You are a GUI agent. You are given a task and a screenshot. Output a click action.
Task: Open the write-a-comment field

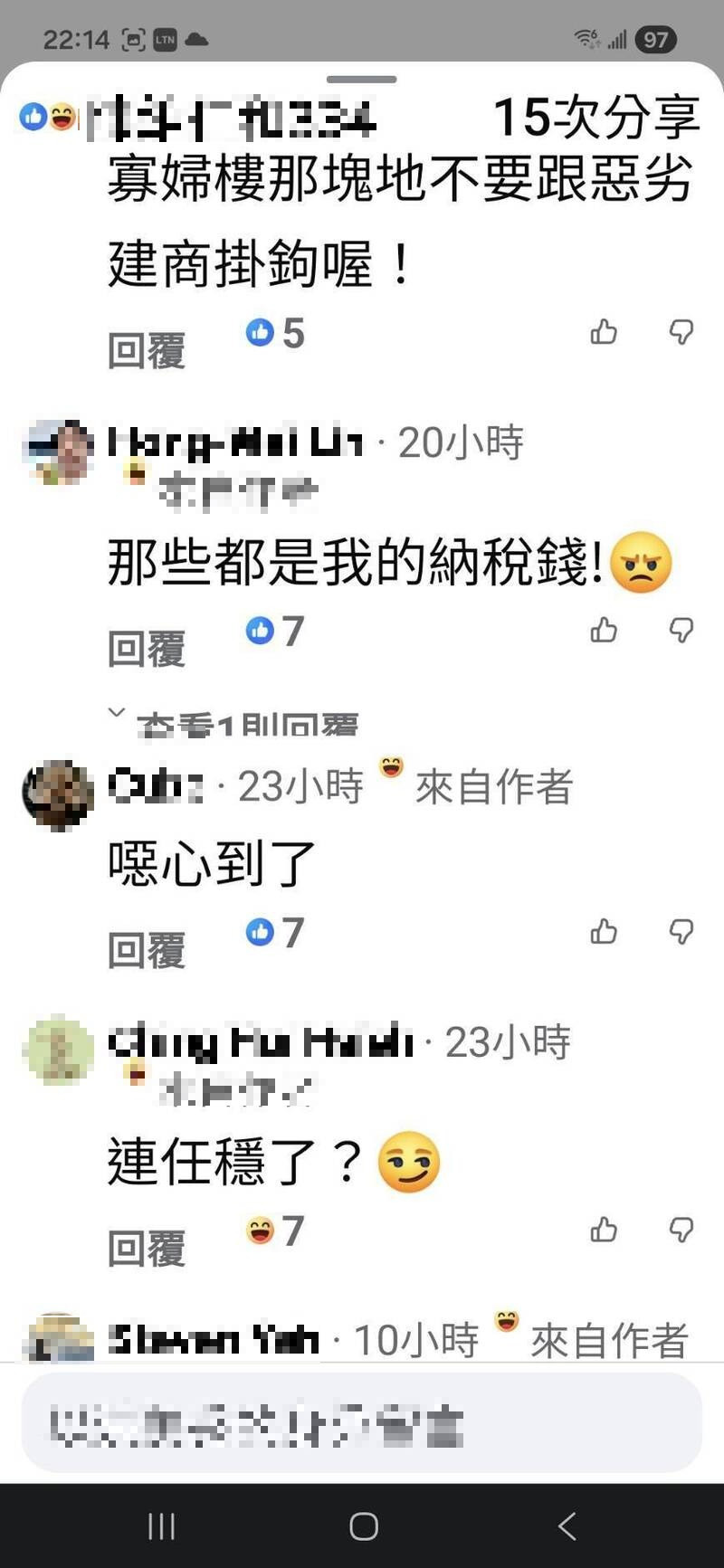tap(362, 1426)
